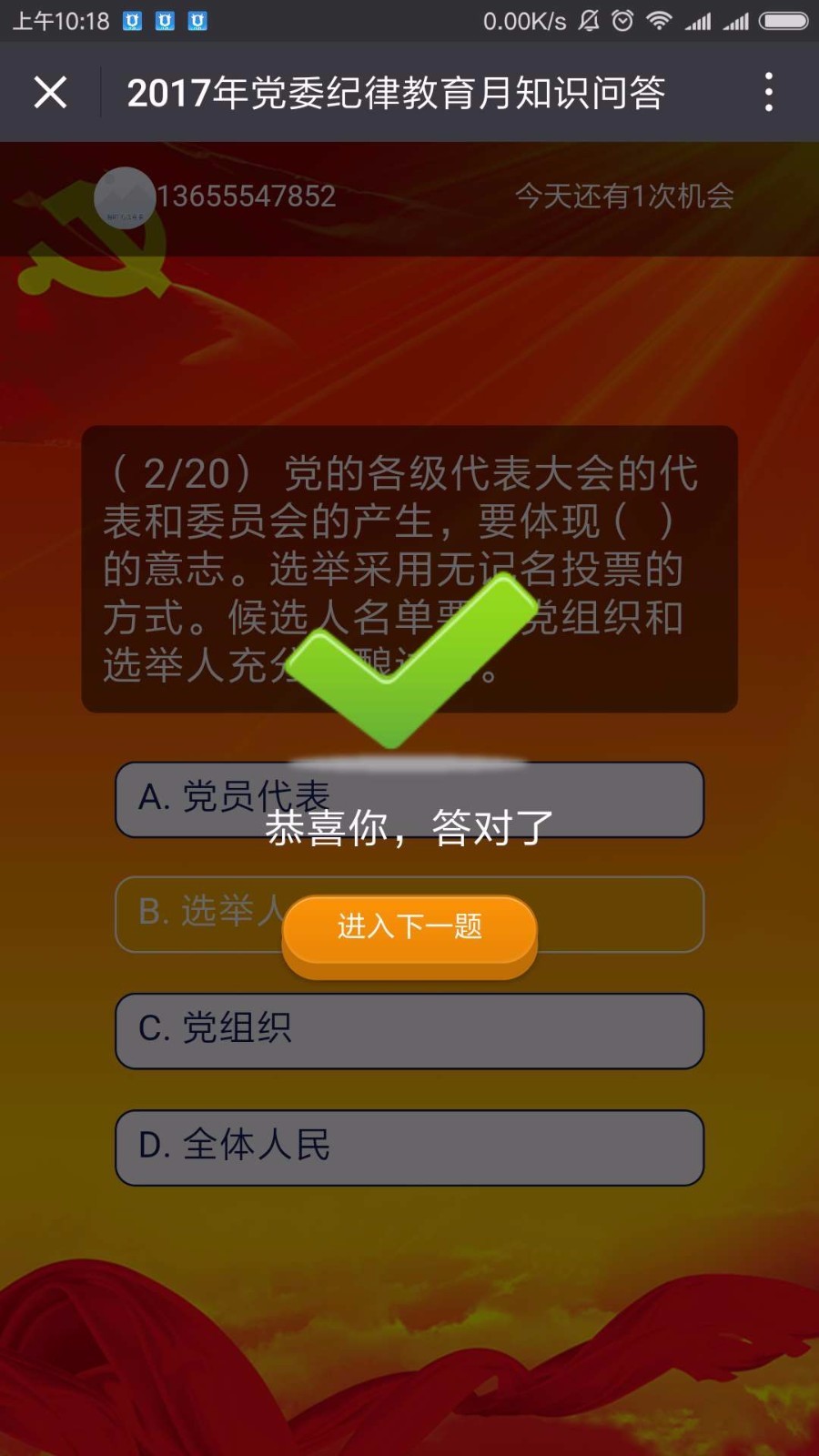Open the three-dot overflow menu

[769, 92]
